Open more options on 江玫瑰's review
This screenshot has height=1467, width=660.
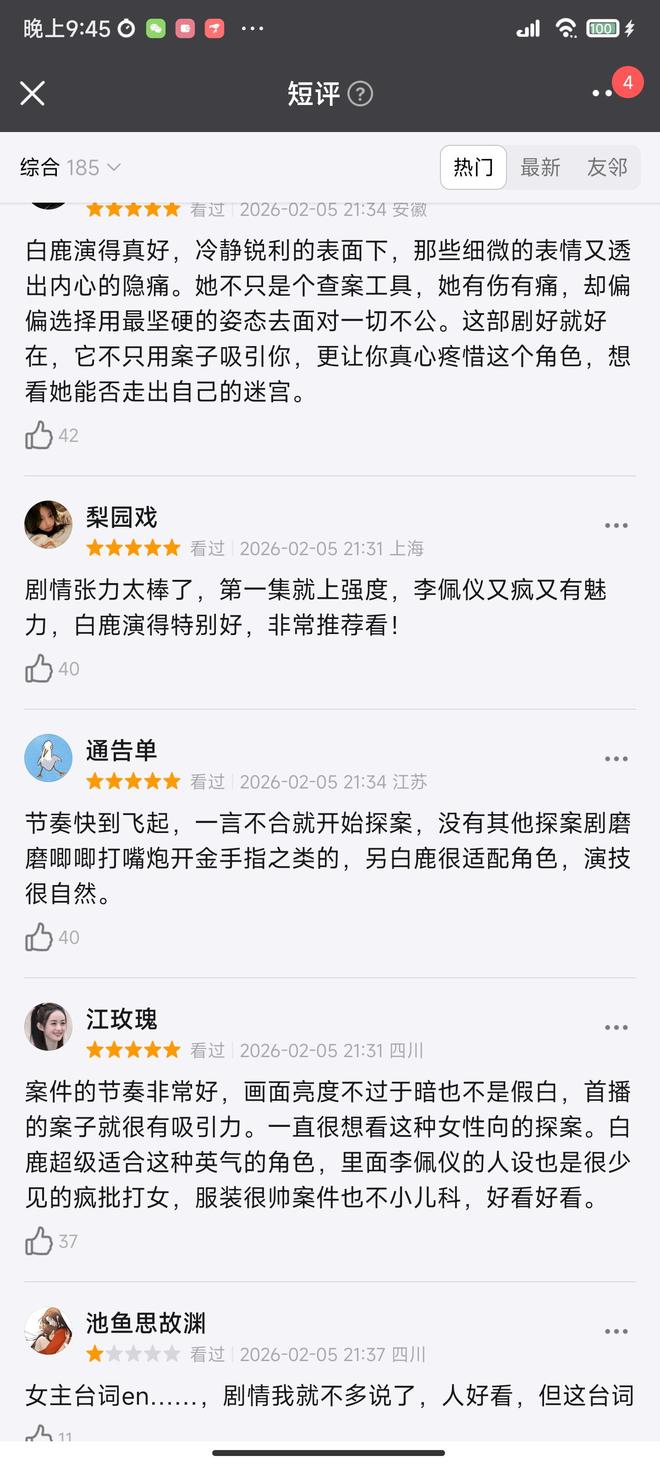tap(616, 1028)
